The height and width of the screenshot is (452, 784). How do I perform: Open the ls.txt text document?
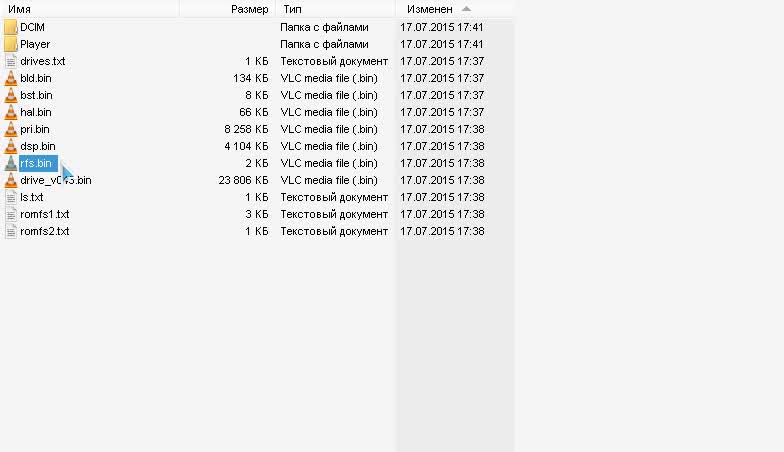pos(31,197)
